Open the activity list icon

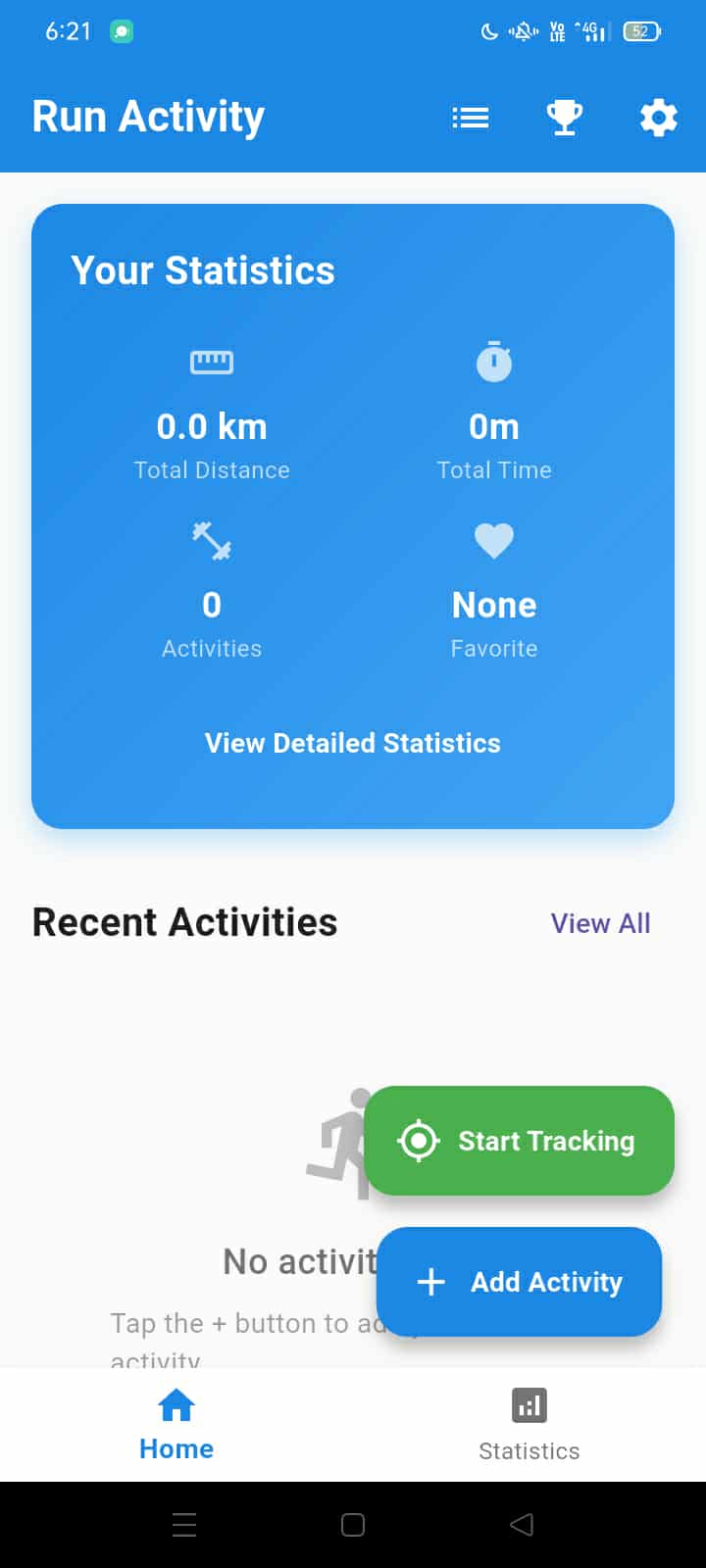471,118
